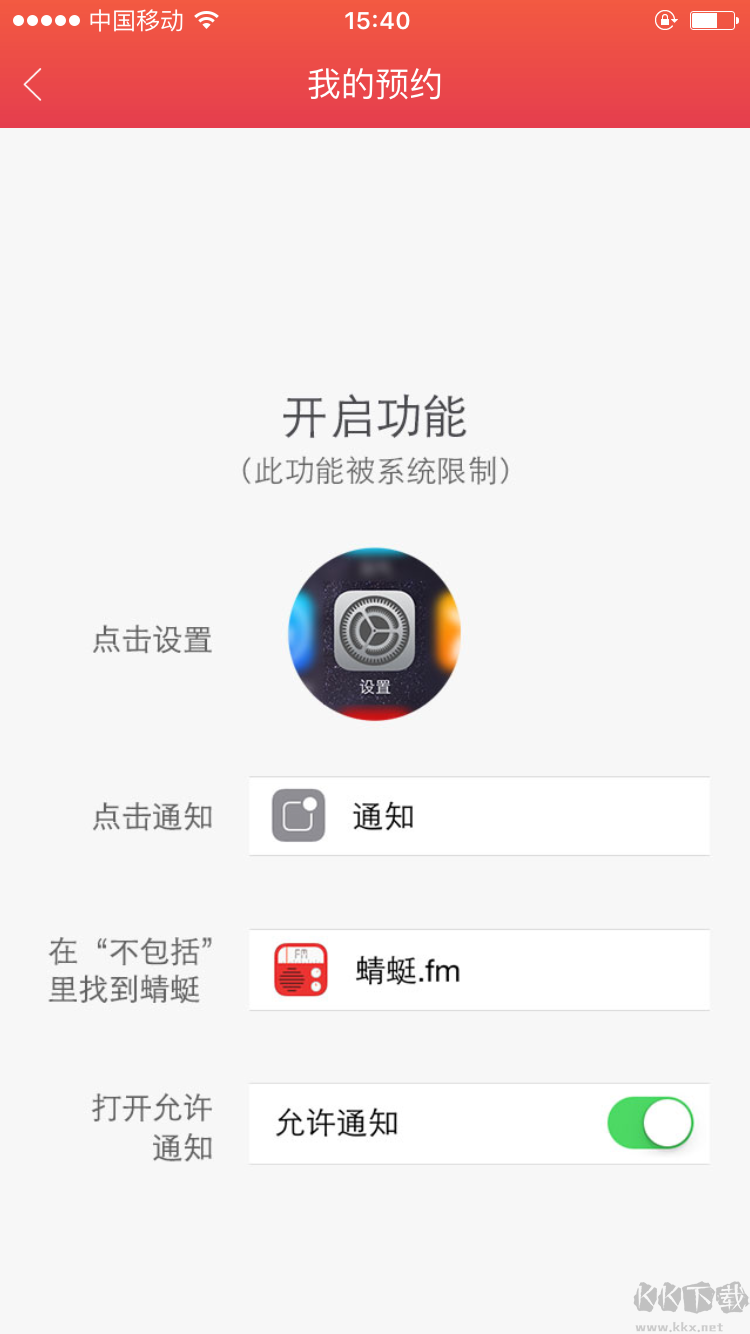
Task: Tap the cellular signal dots icon
Action: point(42,18)
